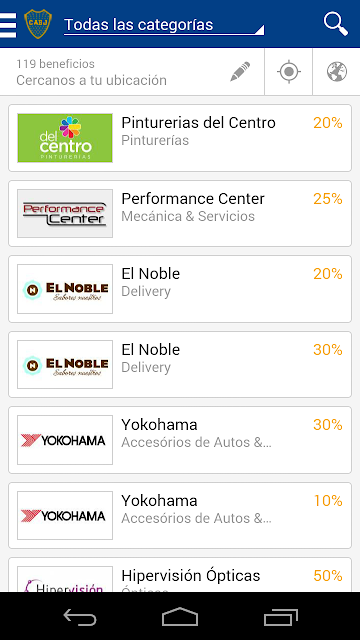Open Pinturerias del Centro benefit

point(180,138)
